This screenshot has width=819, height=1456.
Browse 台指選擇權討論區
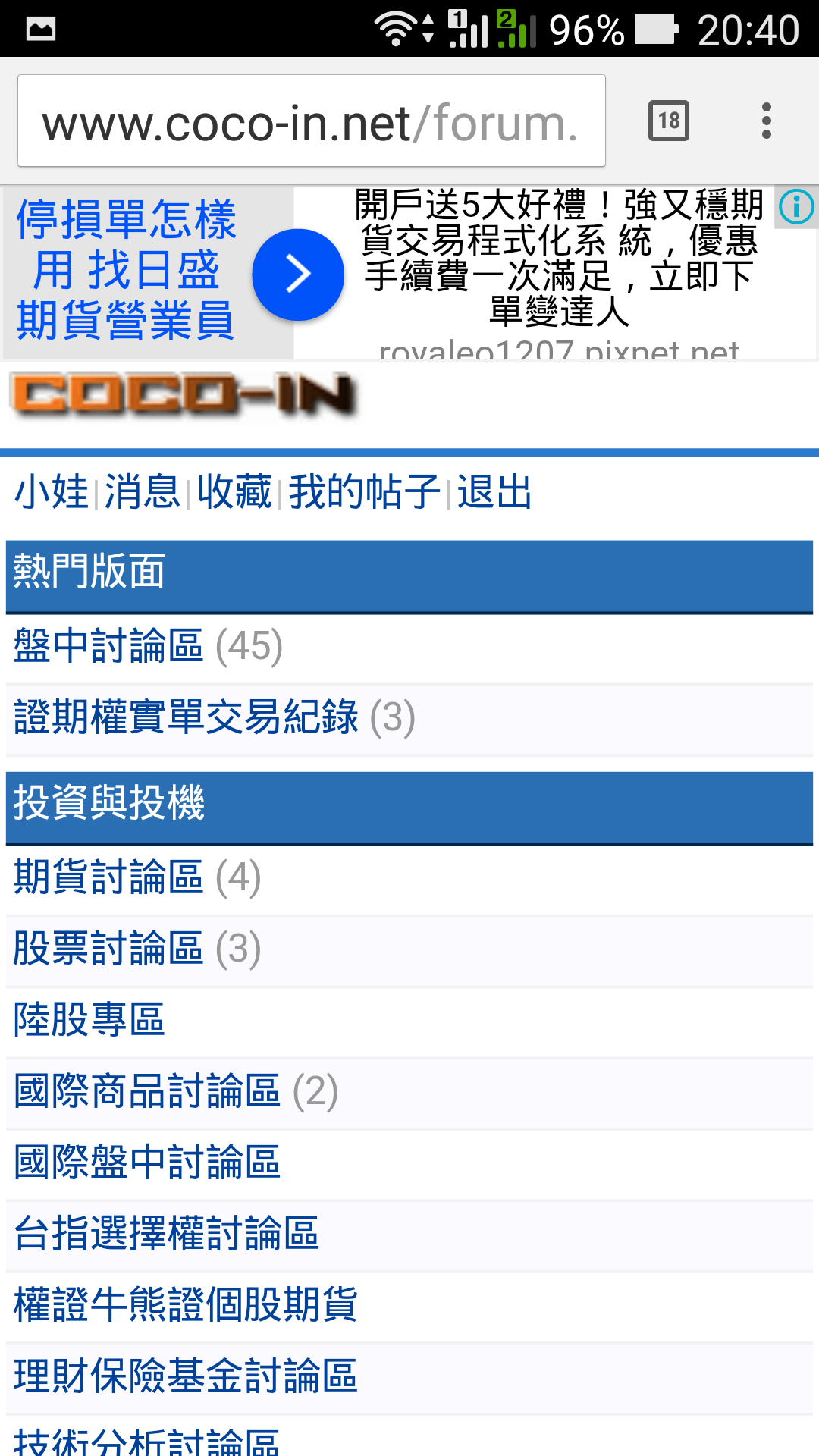[167, 1234]
